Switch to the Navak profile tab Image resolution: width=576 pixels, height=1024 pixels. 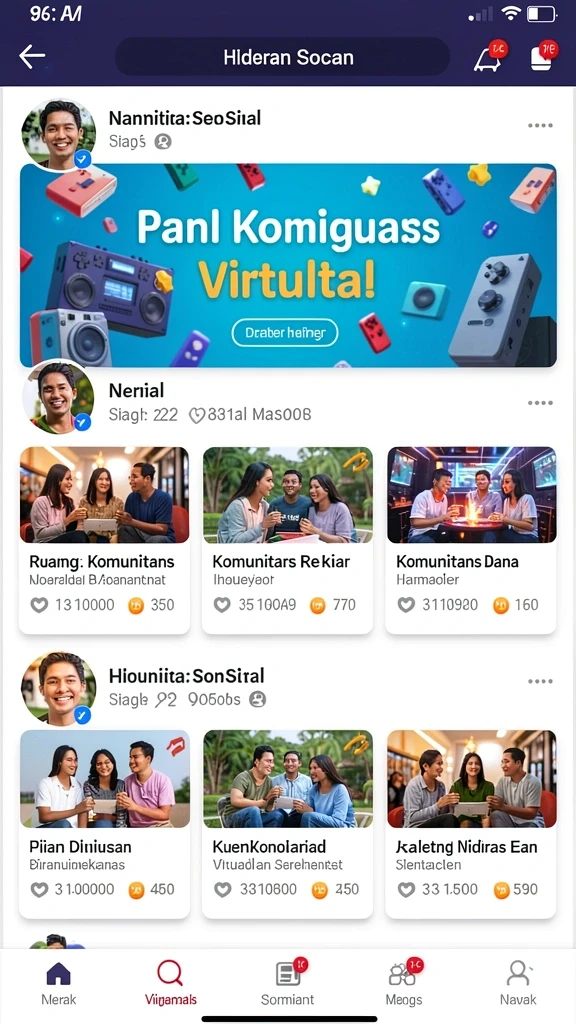[x=519, y=983]
